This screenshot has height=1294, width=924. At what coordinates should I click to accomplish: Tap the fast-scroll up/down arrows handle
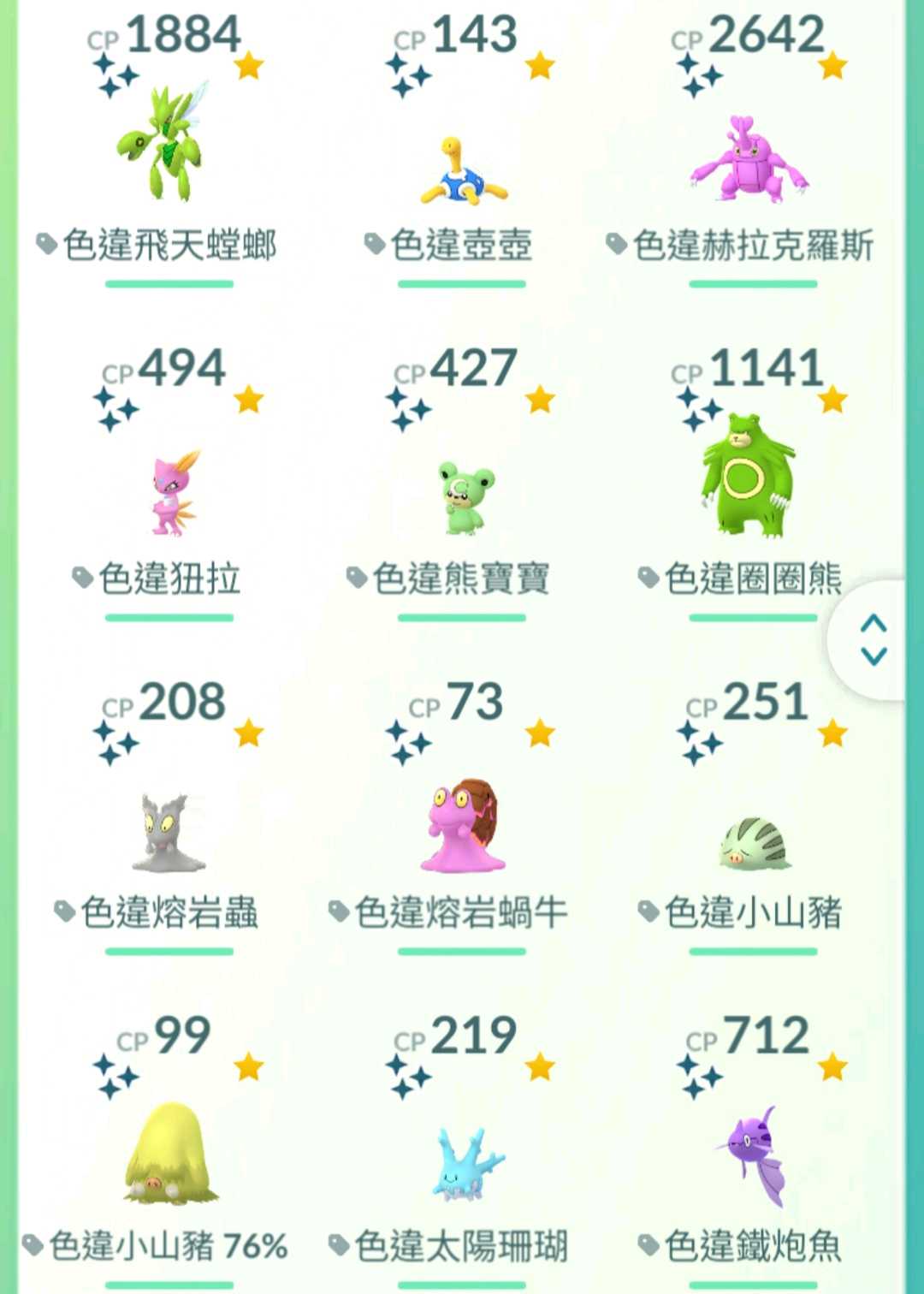coord(873,639)
